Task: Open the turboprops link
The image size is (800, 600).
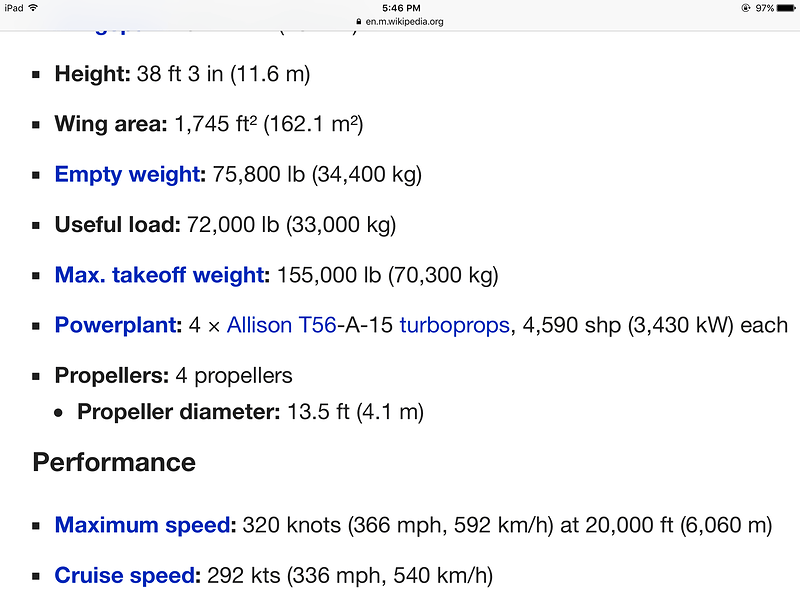Action: point(454,325)
